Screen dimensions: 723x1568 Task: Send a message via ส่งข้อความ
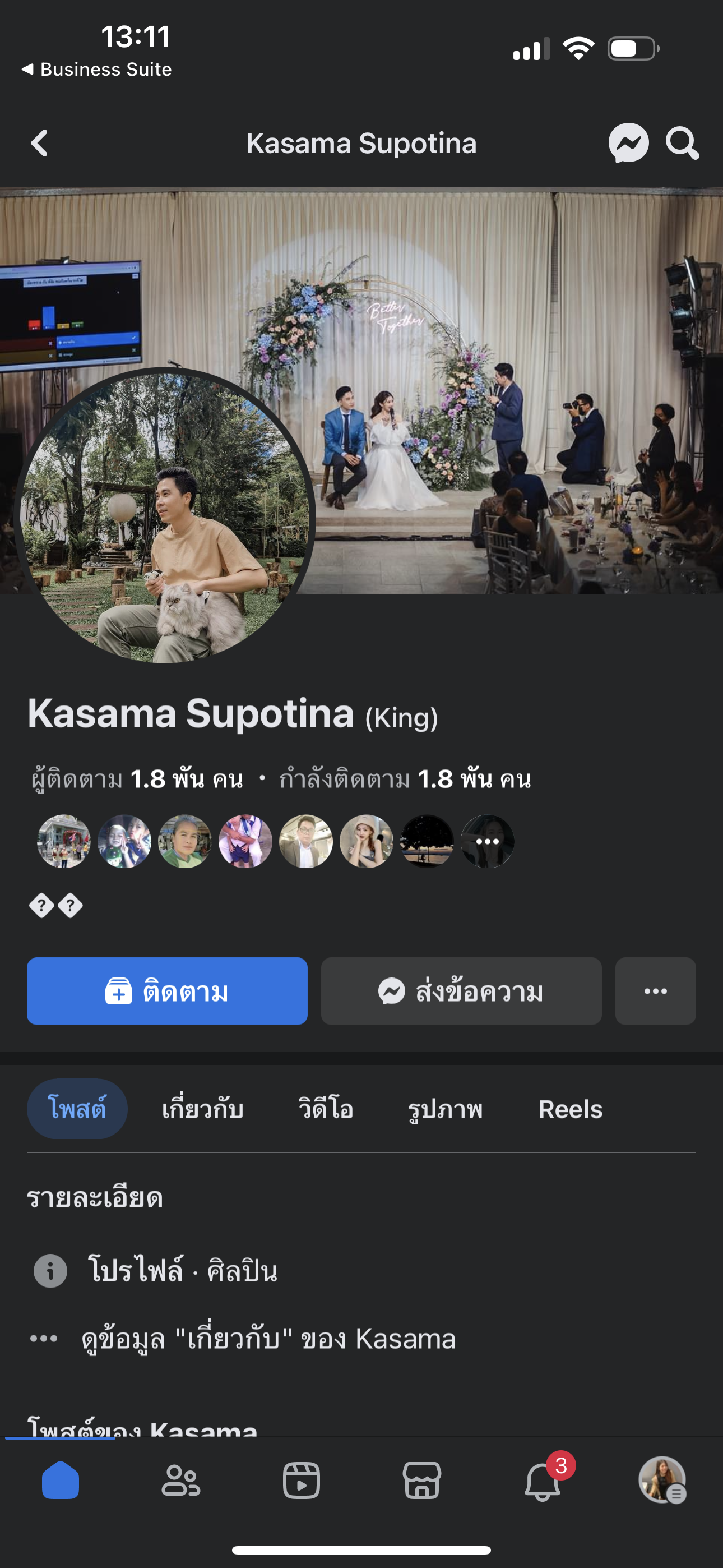461,991
